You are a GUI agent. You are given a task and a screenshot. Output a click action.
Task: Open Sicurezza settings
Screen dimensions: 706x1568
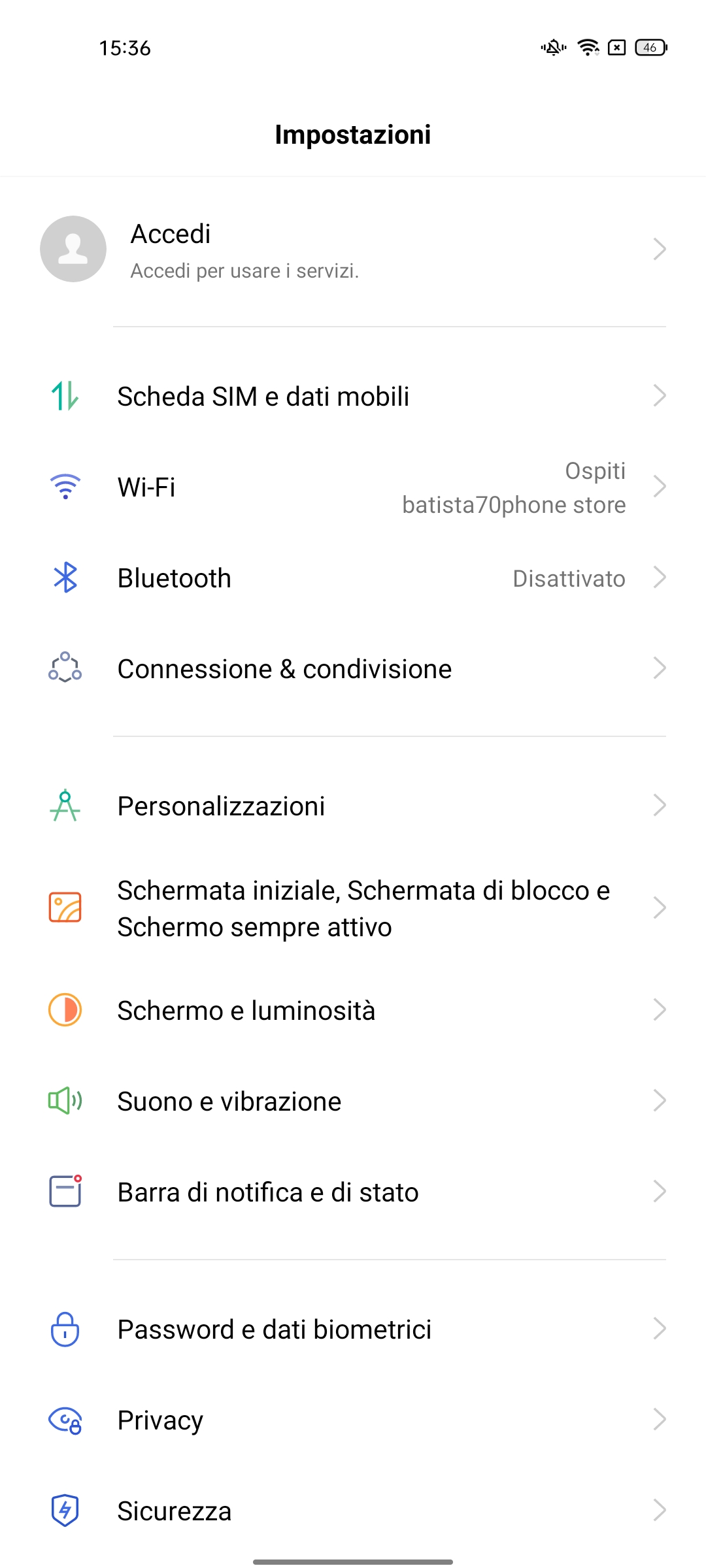tap(353, 1511)
